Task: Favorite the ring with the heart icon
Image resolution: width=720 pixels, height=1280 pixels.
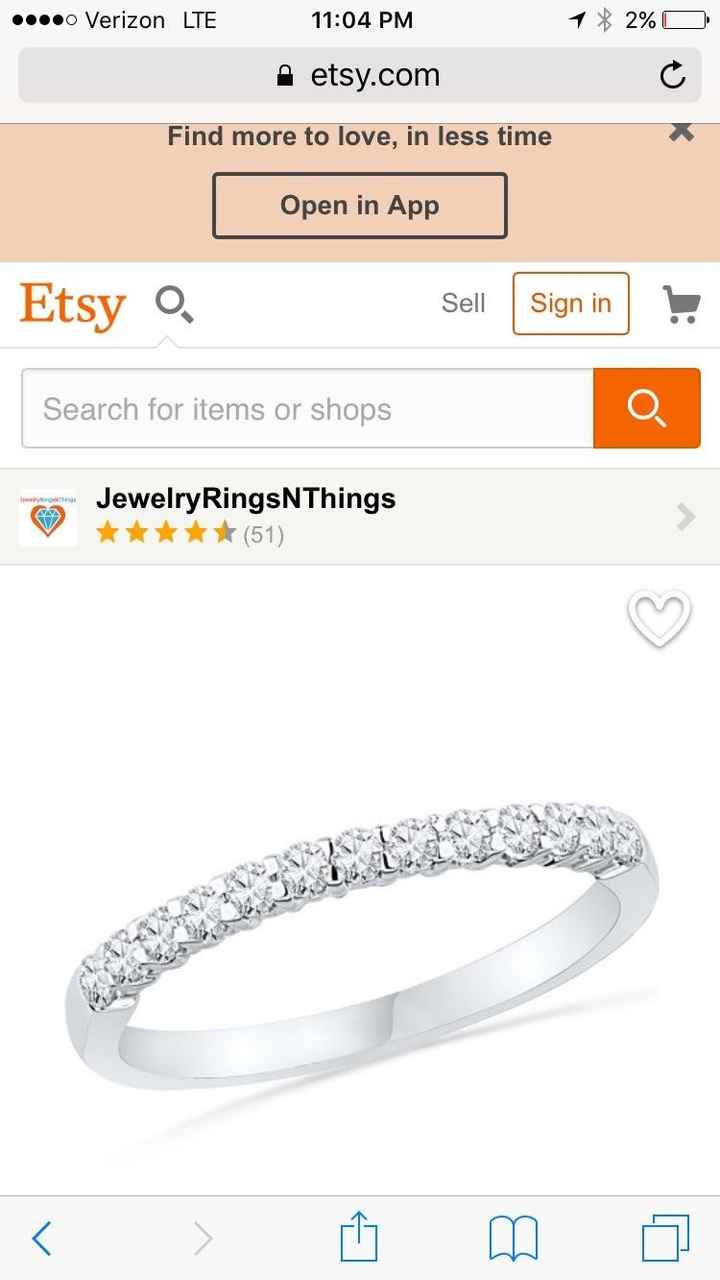Action: coord(658,619)
